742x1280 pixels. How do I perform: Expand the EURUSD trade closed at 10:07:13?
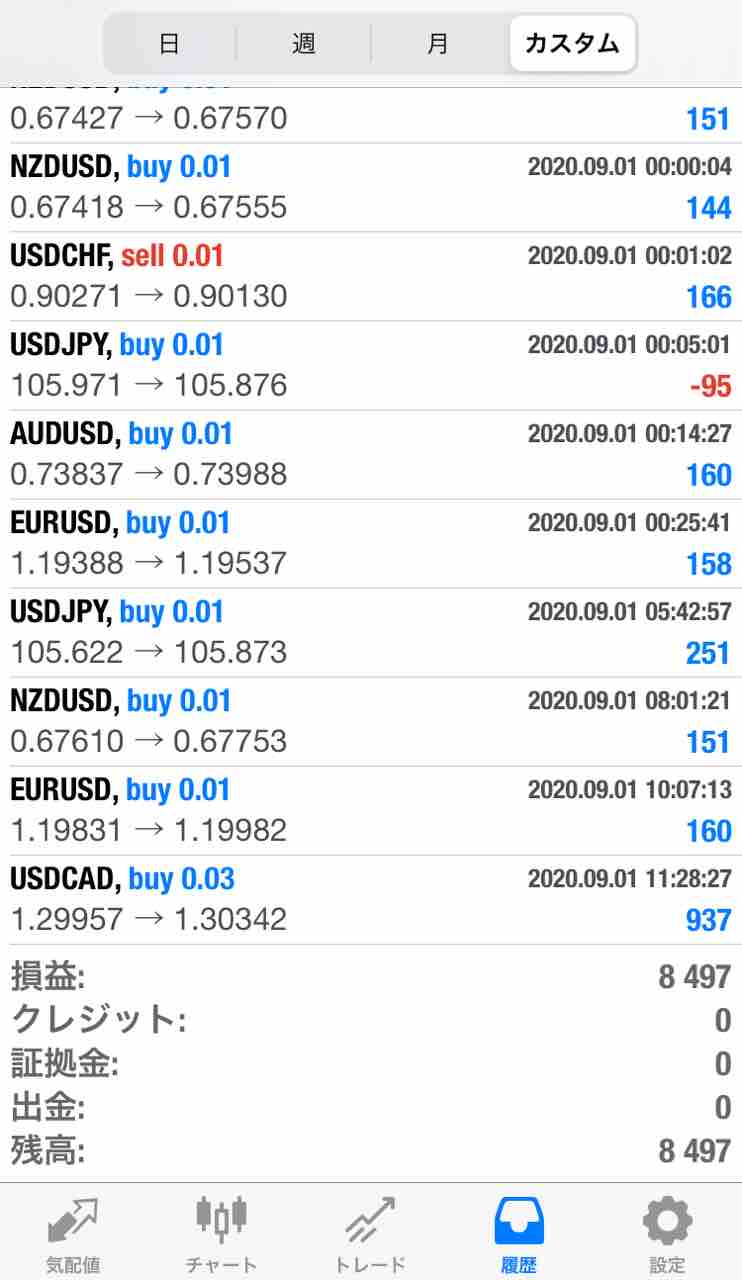370,810
